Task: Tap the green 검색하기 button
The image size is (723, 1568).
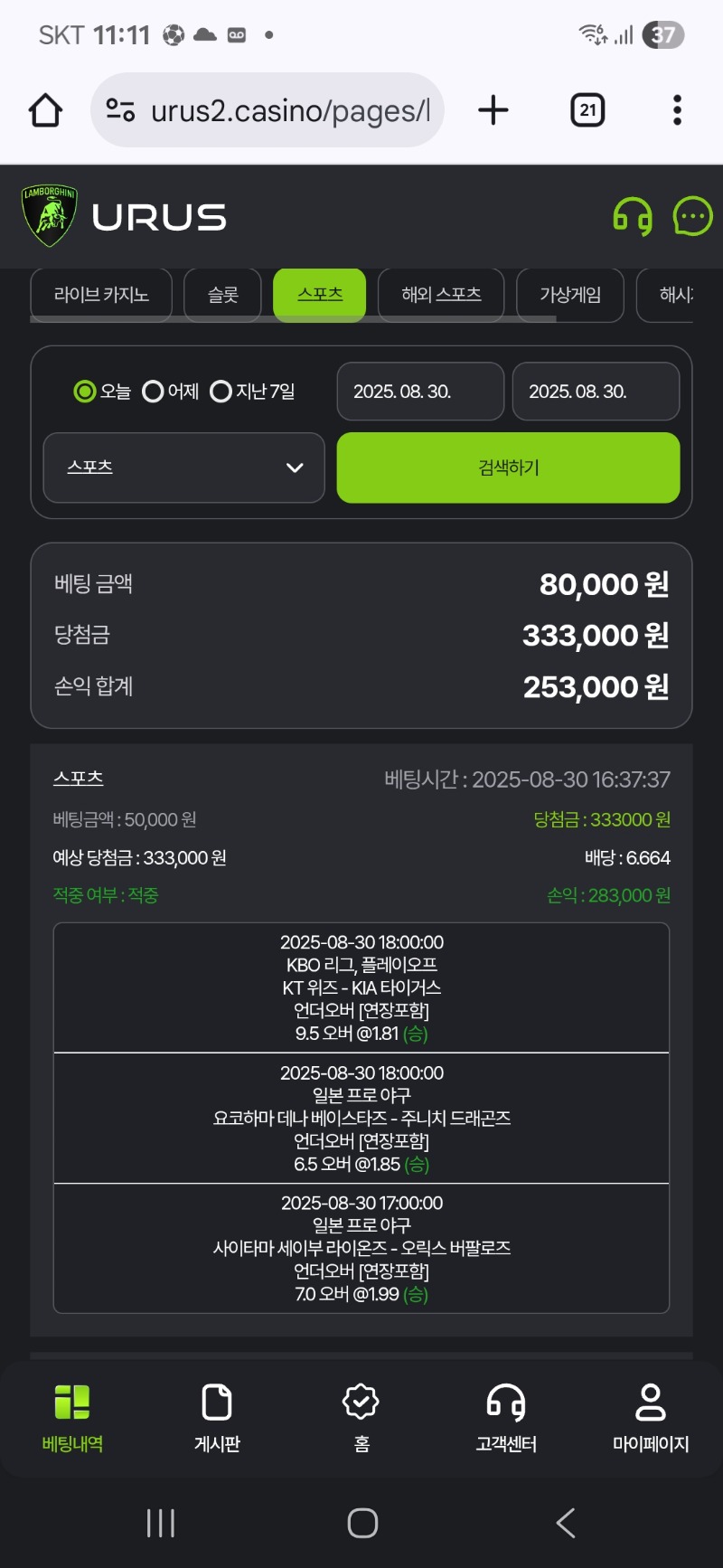Action: [x=508, y=468]
